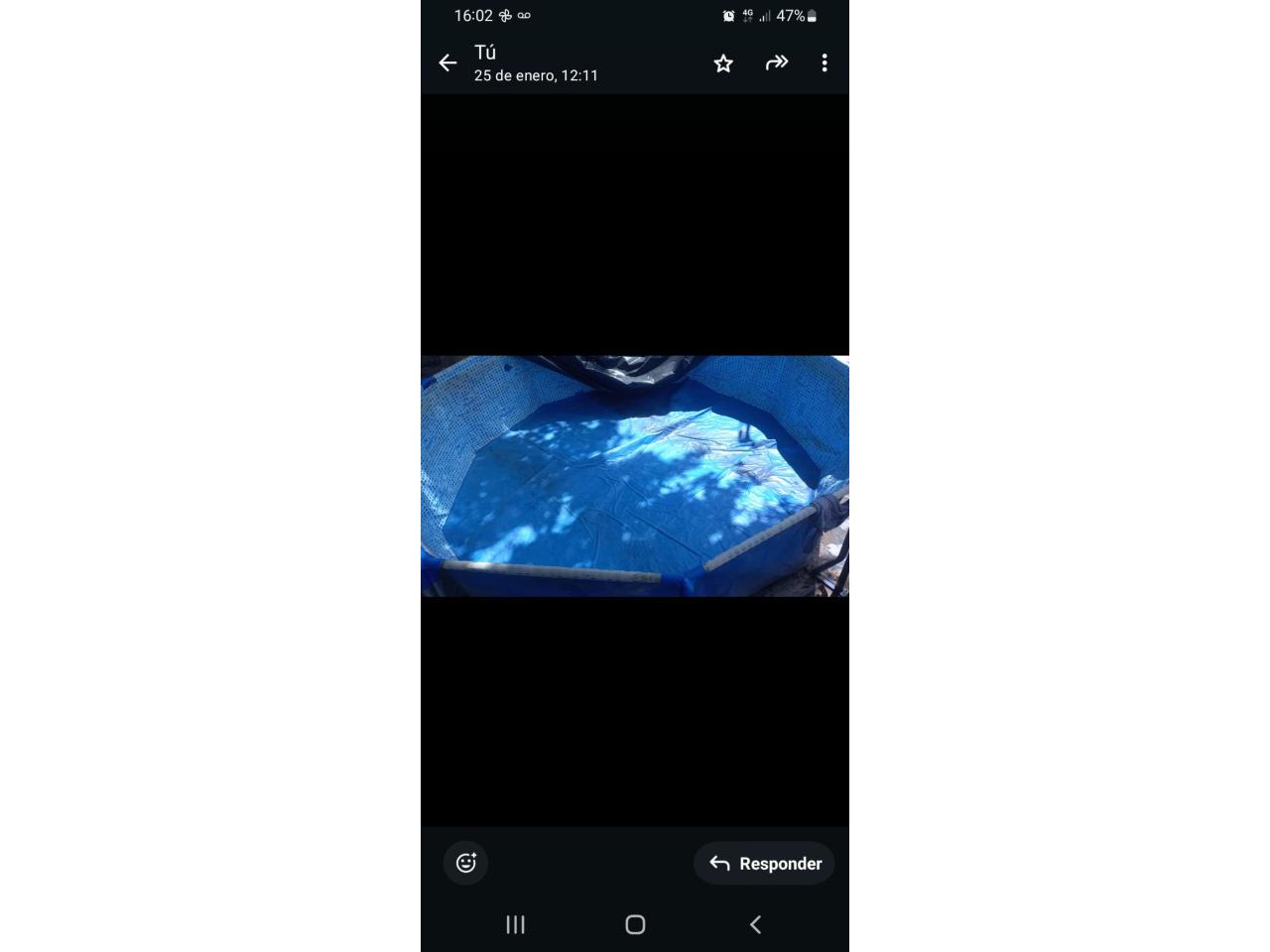Tap the Responder button

click(764, 863)
